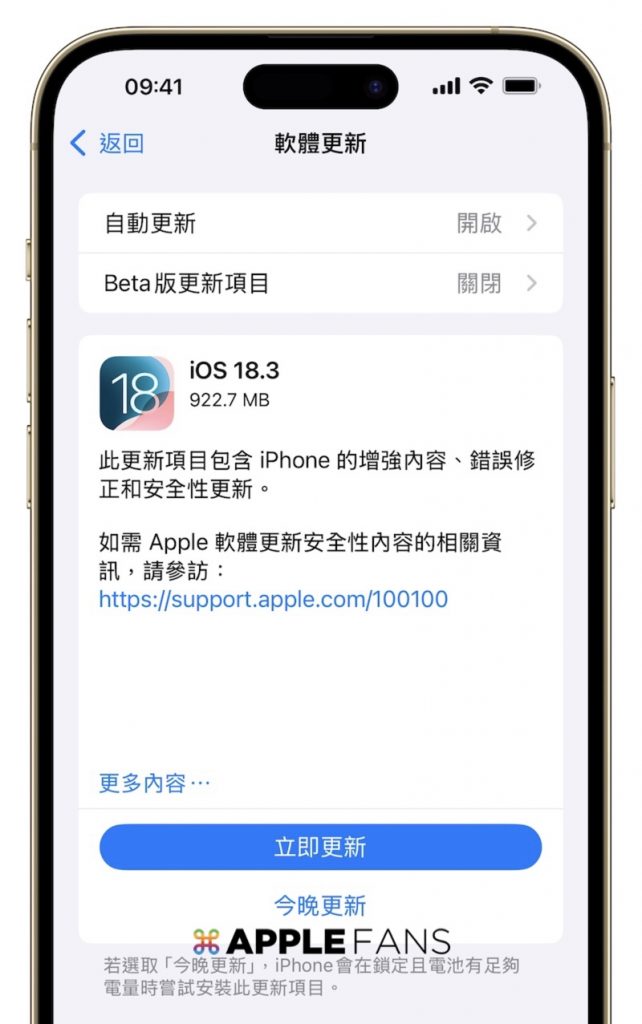Screen dimensions: 642x1024
Task: Tap 立即更新 to update now
Action: tap(320, 848)
